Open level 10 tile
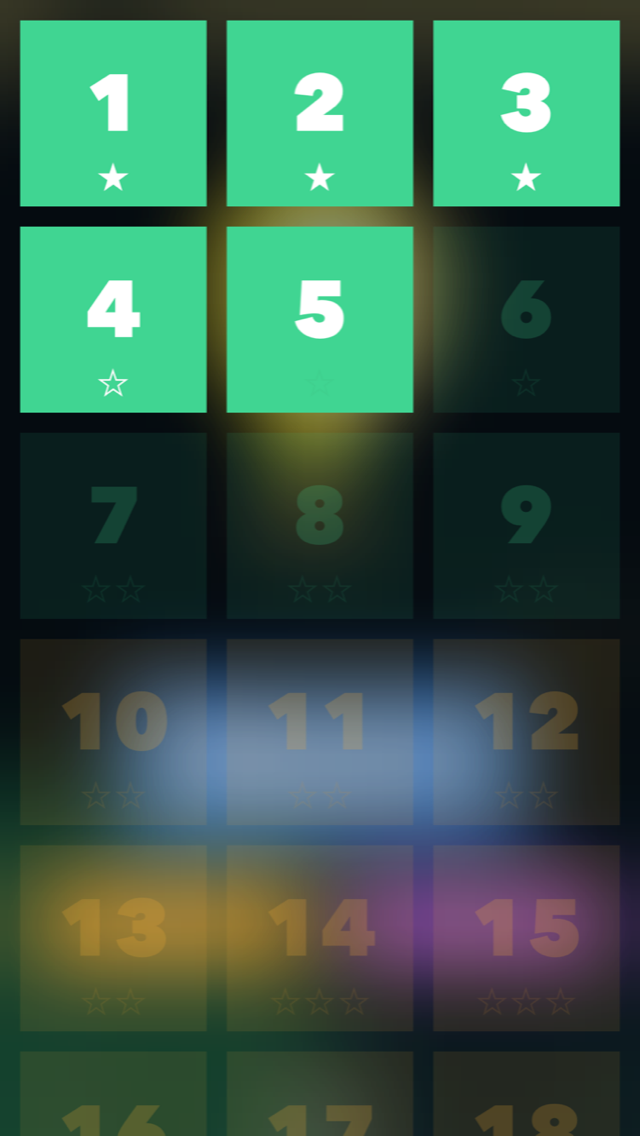Image resolution: width=640 pixels, height=1136 pixels. point(113,732)
